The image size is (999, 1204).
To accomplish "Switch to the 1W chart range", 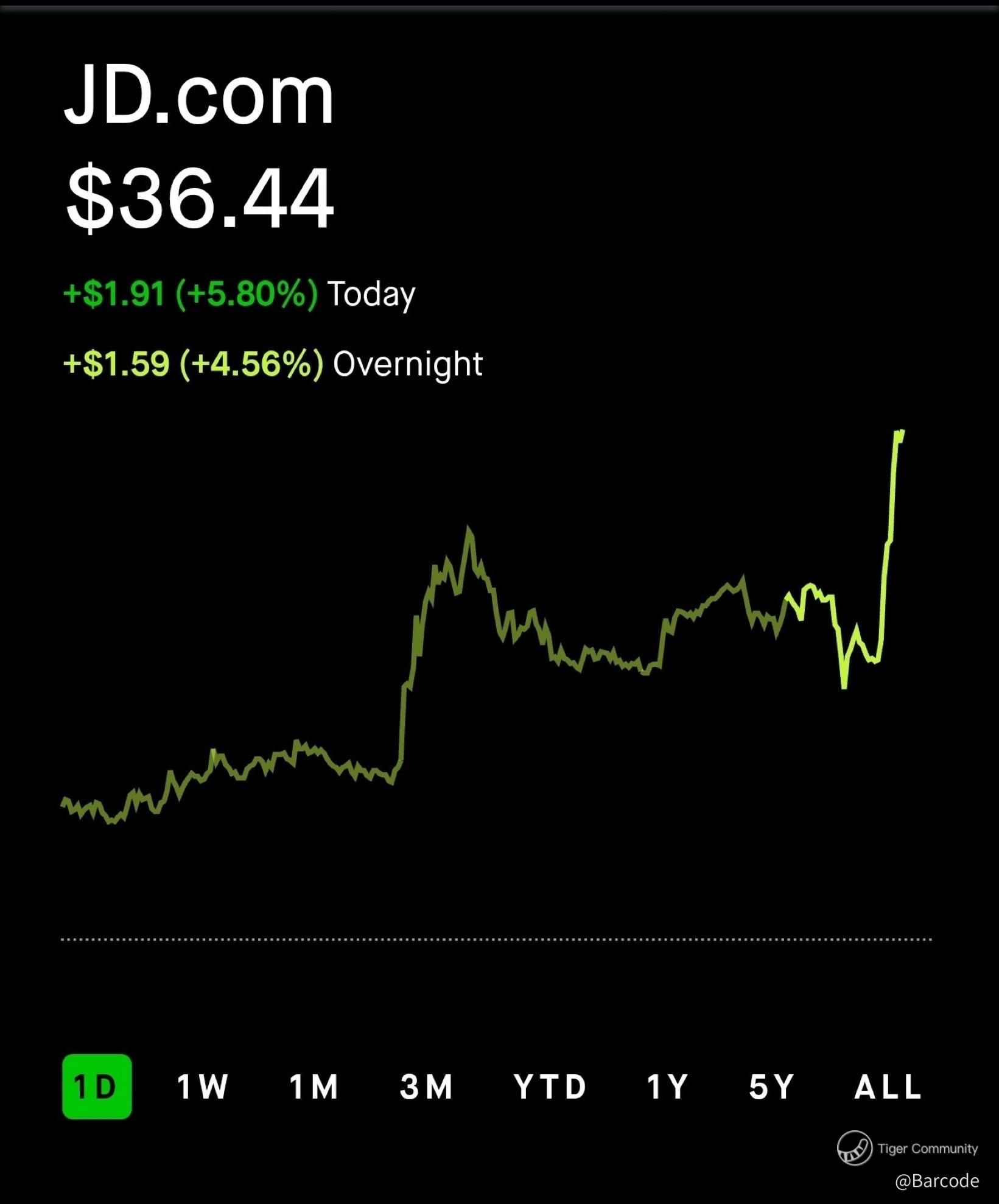I will click(x=202, y=1086).
